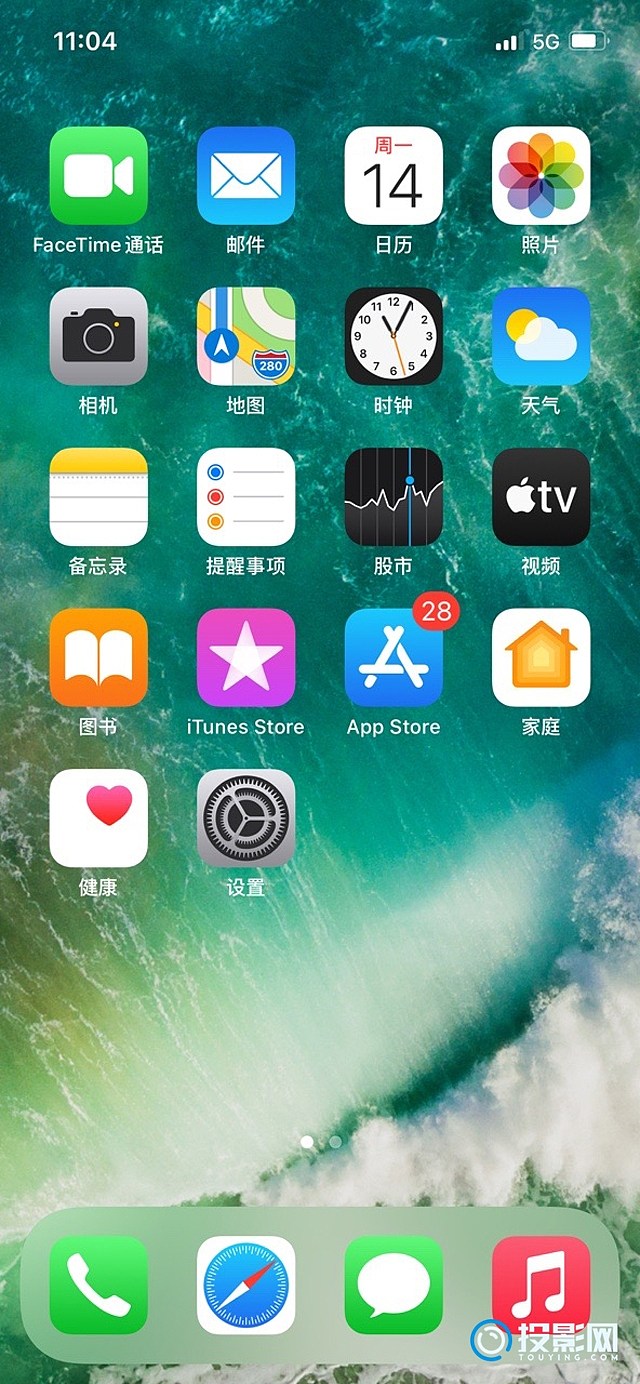Open the Health (健康) app

[x=98, y=818]
